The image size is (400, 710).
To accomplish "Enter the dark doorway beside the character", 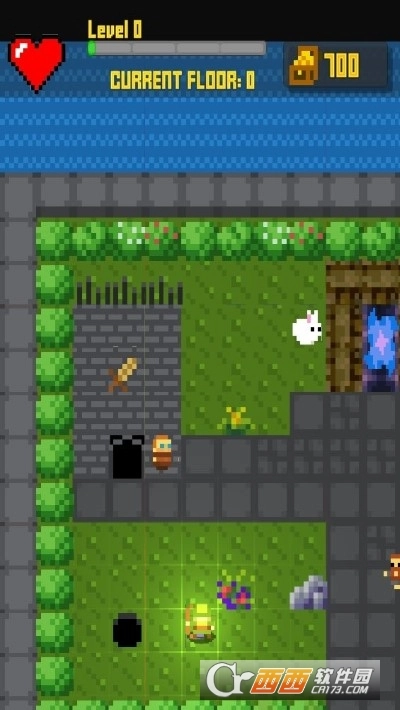I will [127, 456].
